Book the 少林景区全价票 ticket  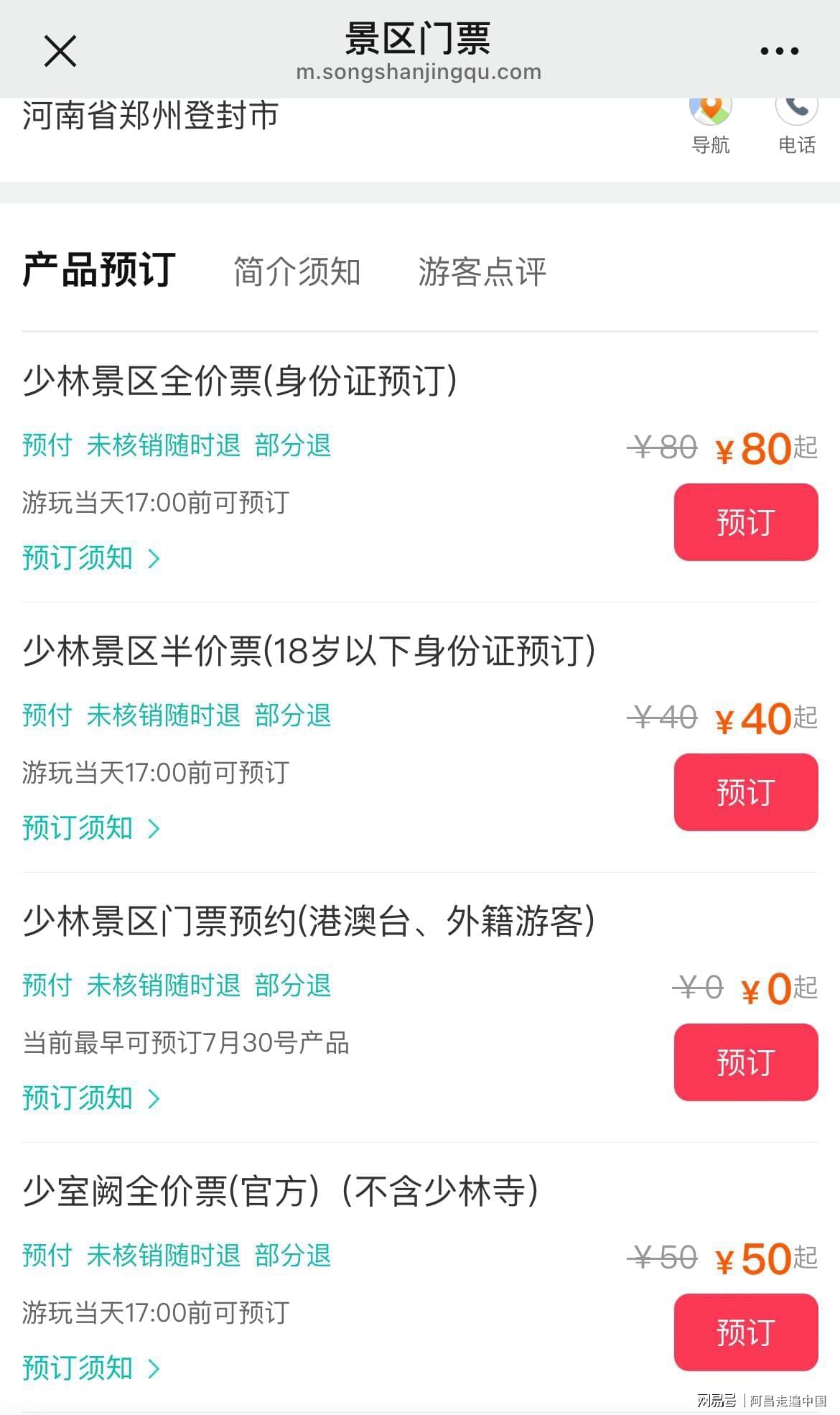tap(746, 522)
